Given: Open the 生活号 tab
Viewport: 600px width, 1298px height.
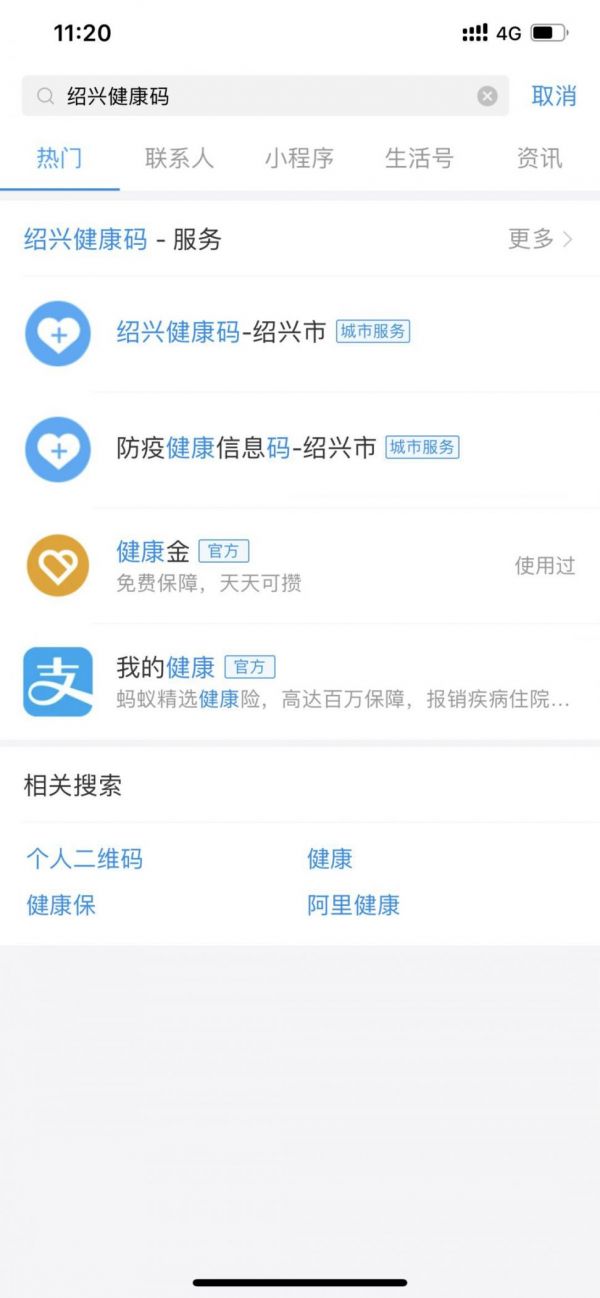Looking at the screenshot, I should coord(419,158).
